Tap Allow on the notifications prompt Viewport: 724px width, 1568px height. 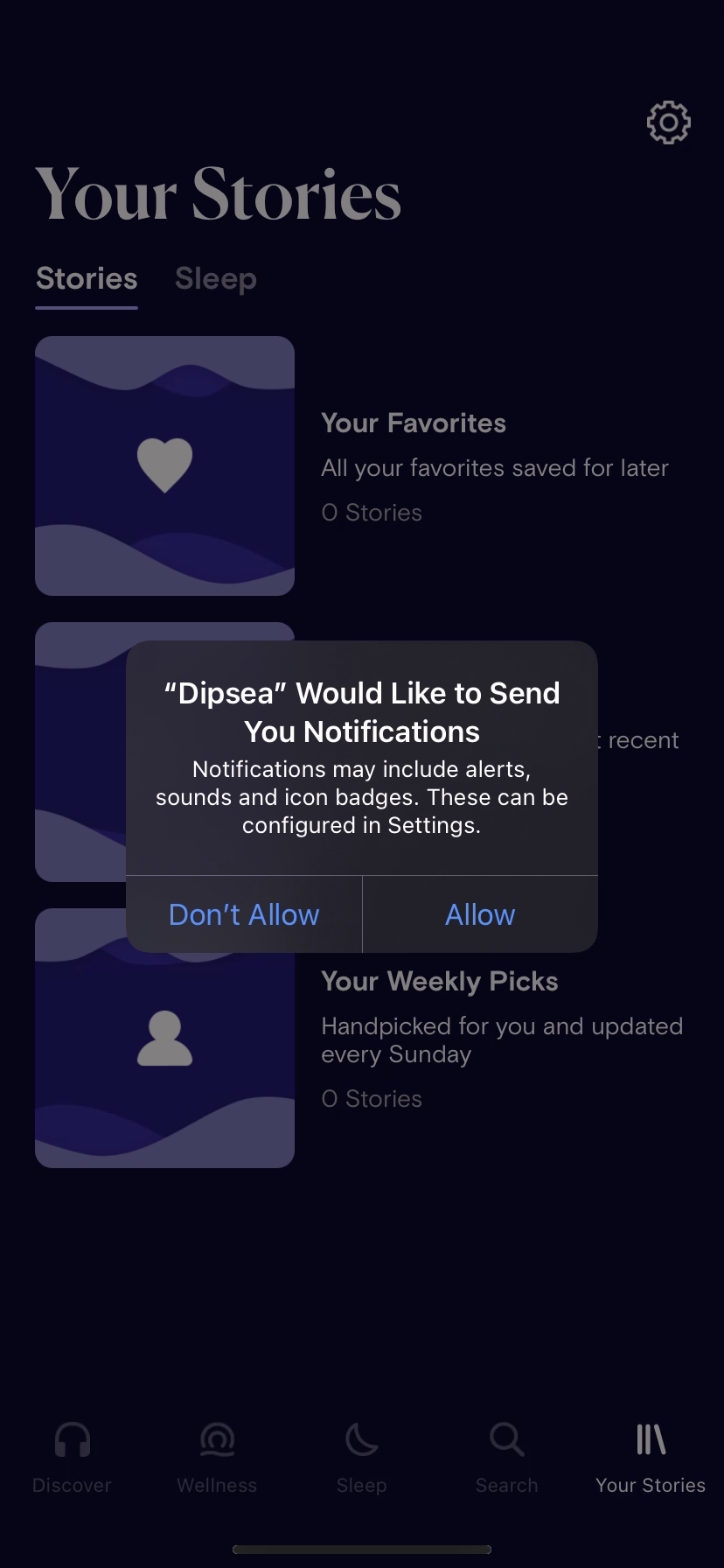(x=480, y=913)
